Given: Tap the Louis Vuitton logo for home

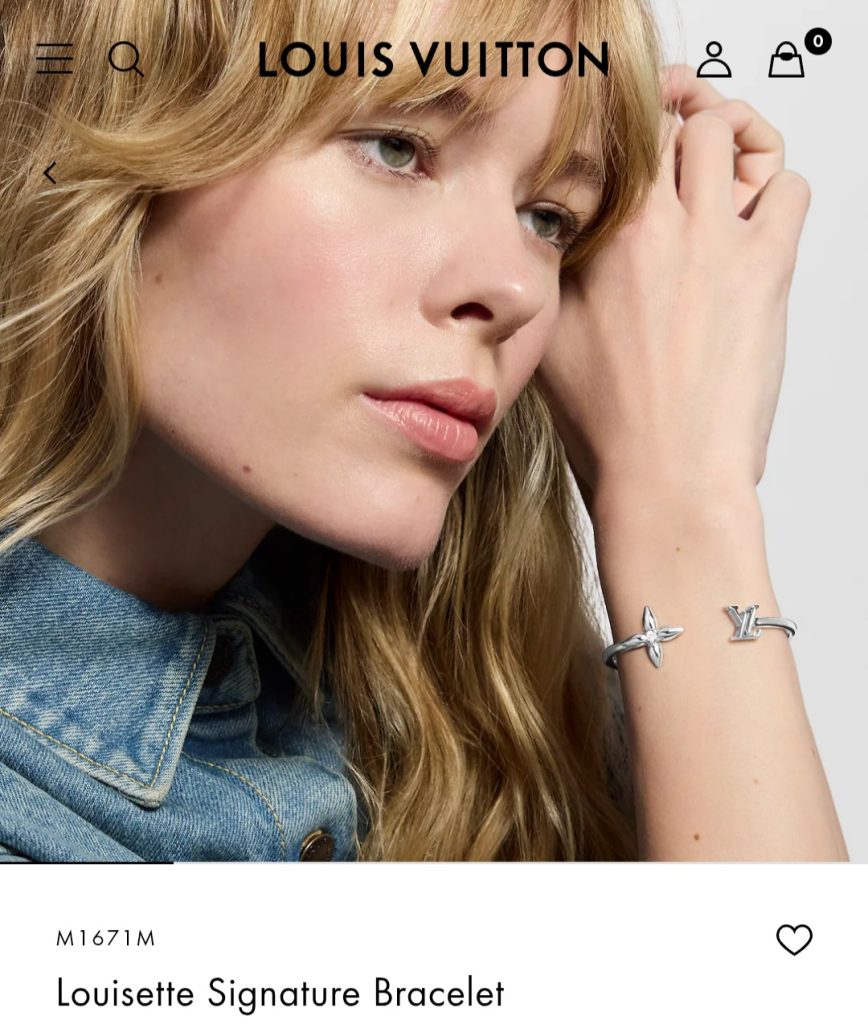Looking at the screenshot, I should [433, 60].
